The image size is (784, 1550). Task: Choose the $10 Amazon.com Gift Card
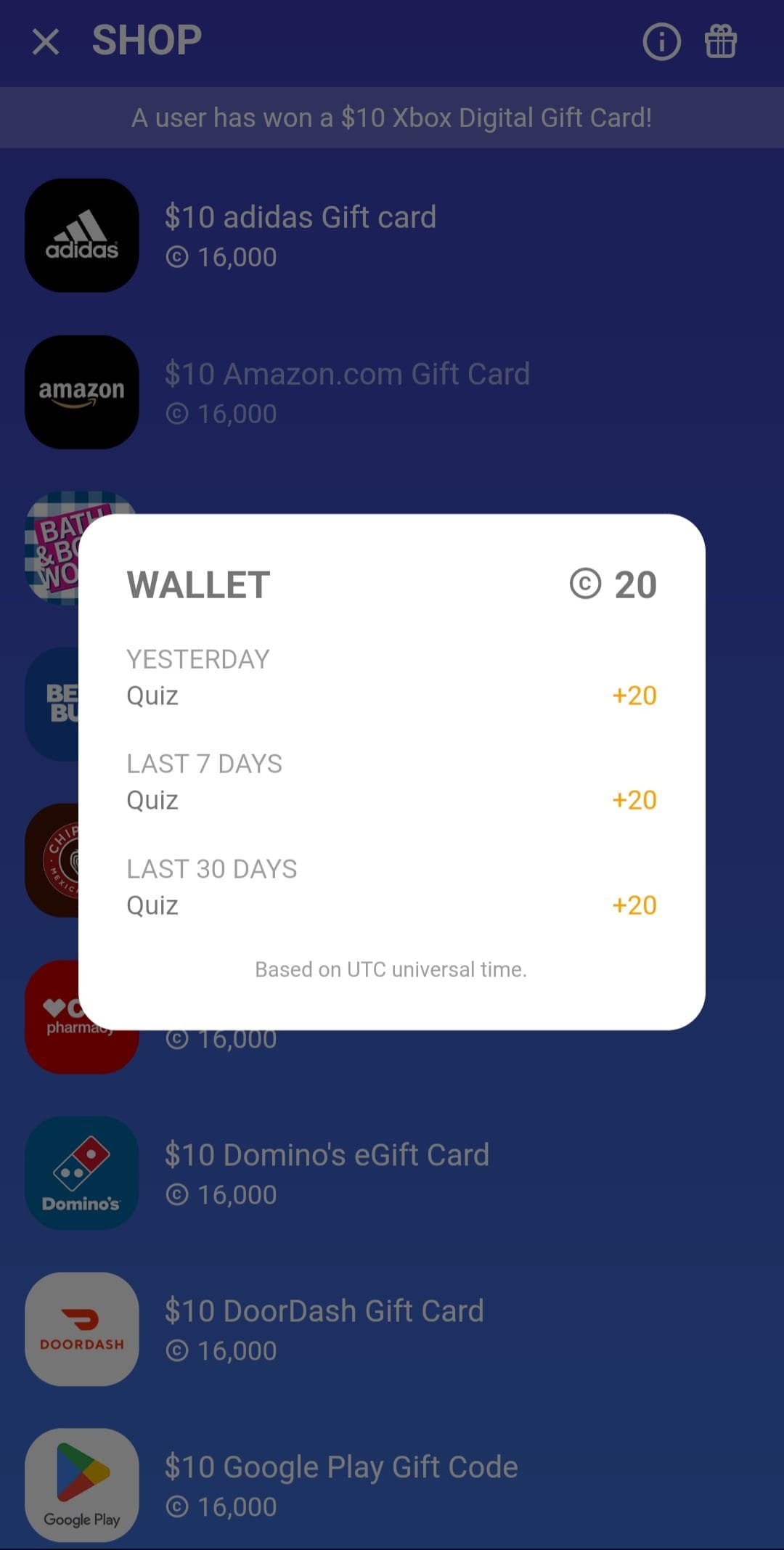click(392, 392)
